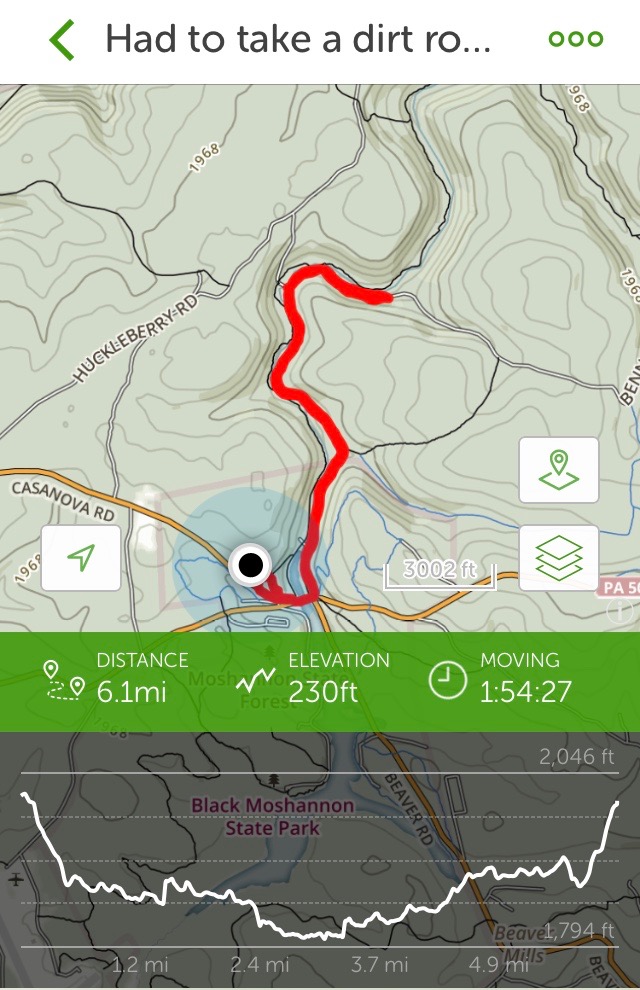This screenshot has width=640, height=990.
Task: Open the three-dot overflow menu
Action: (576, 40)
